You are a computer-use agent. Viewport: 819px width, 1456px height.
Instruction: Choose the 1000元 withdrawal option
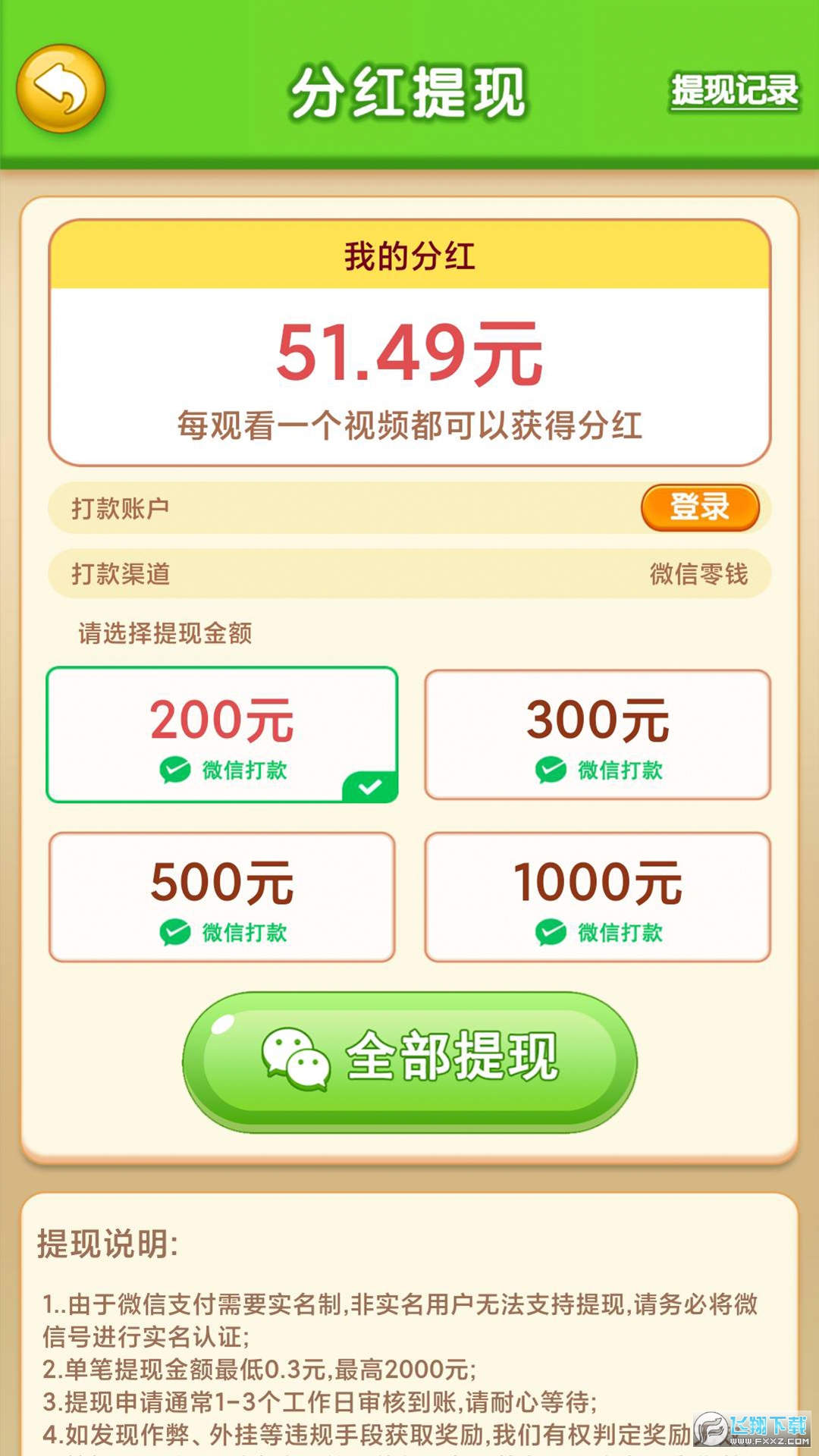click(x=598, y=897)
